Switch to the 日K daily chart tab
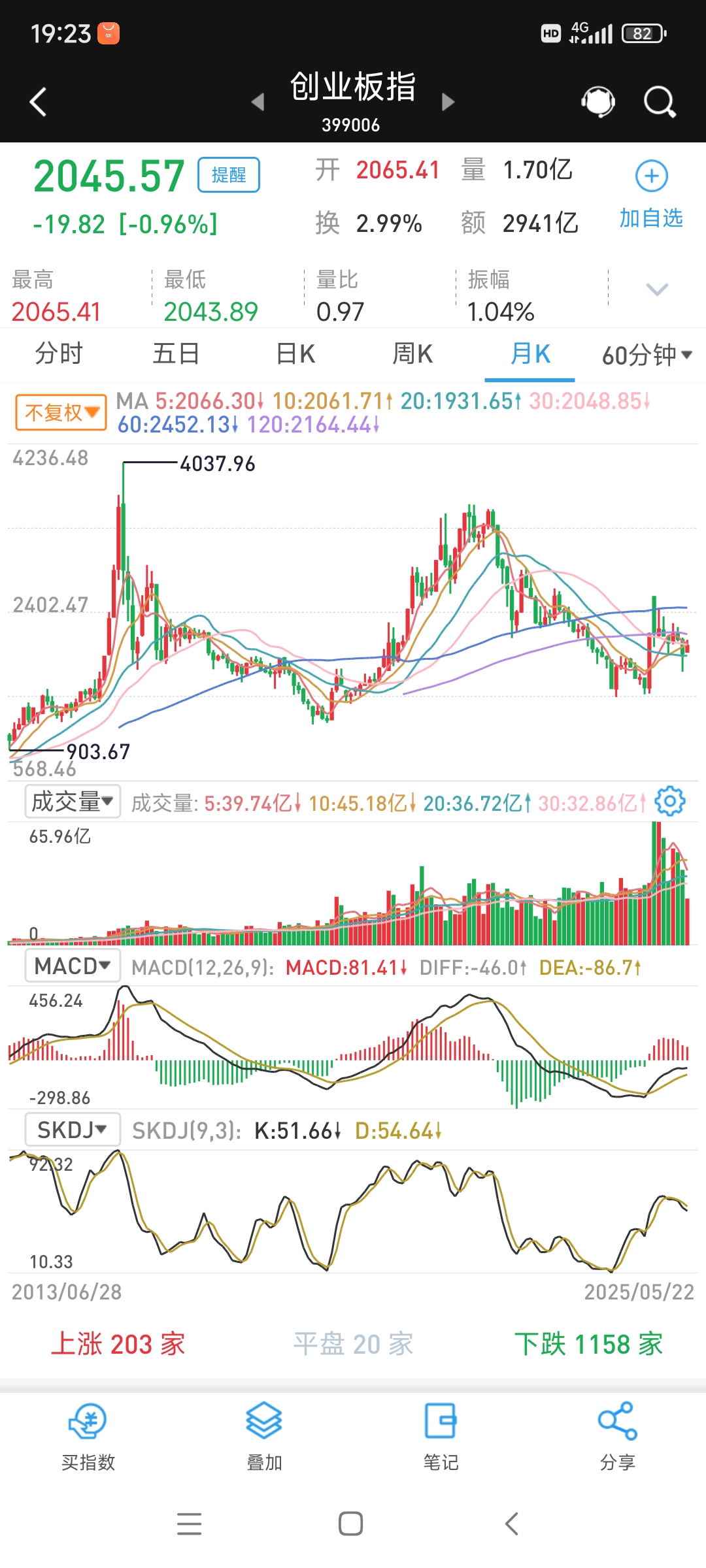Screen dimensions: 706x1568 (294, 353)
